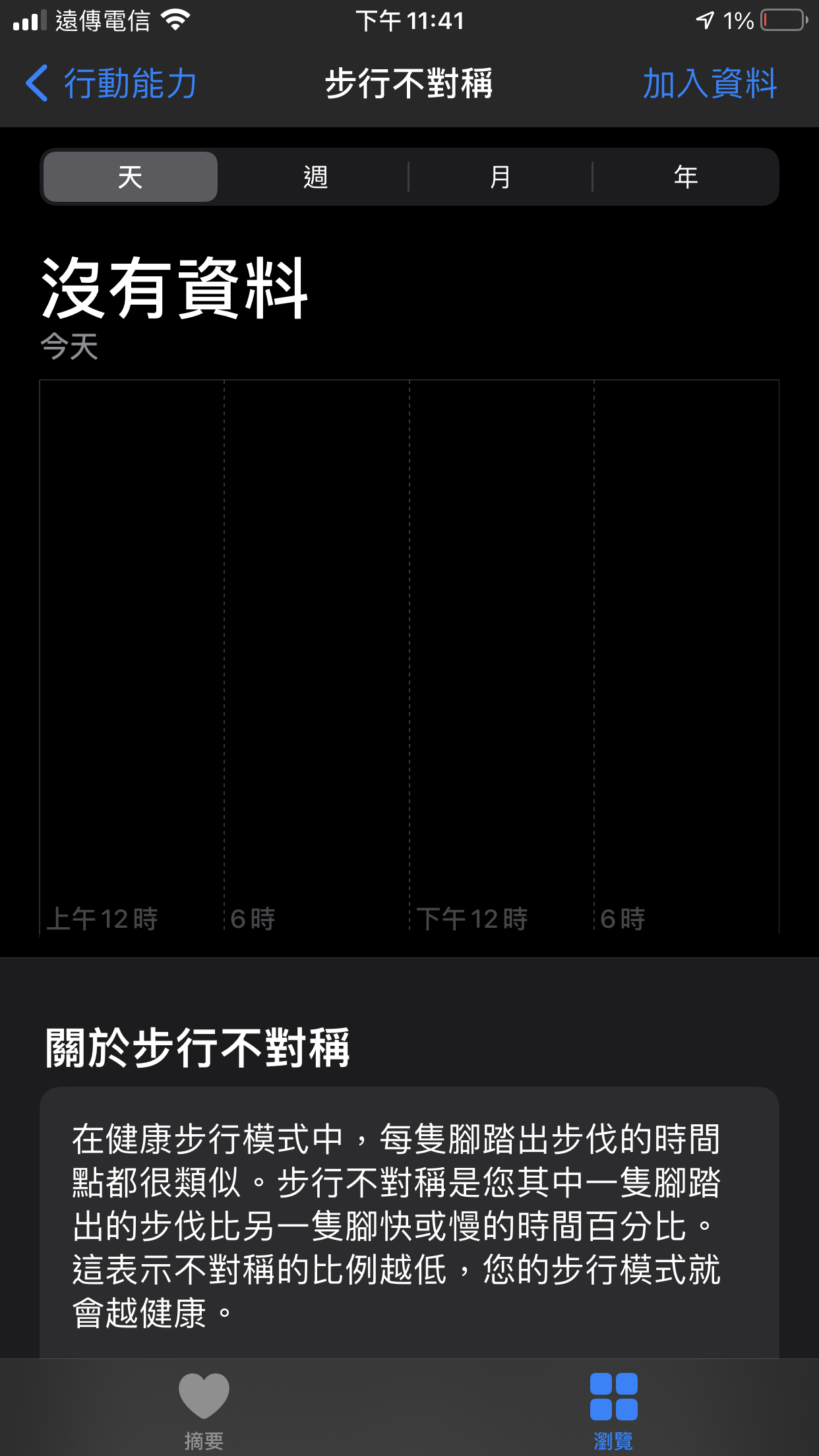
Task: Tap 加入資料 to add data
Action: click(x=710, y=84)
